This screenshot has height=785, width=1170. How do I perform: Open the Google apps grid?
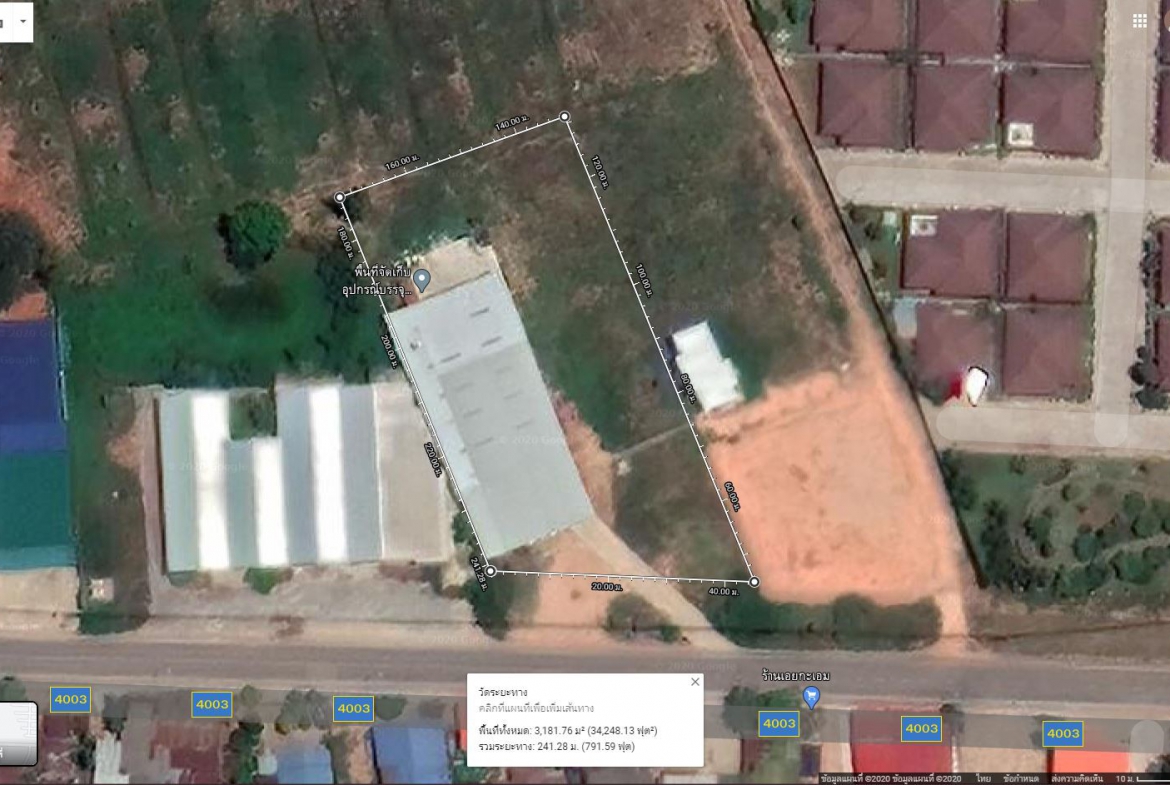tap(1140, 21)
